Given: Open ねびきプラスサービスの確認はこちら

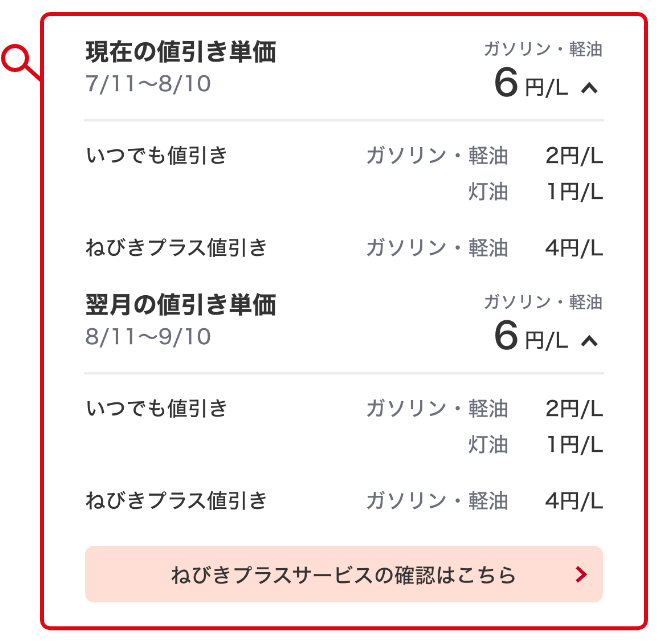Looking at the screenshot, I should click(344, 574).
